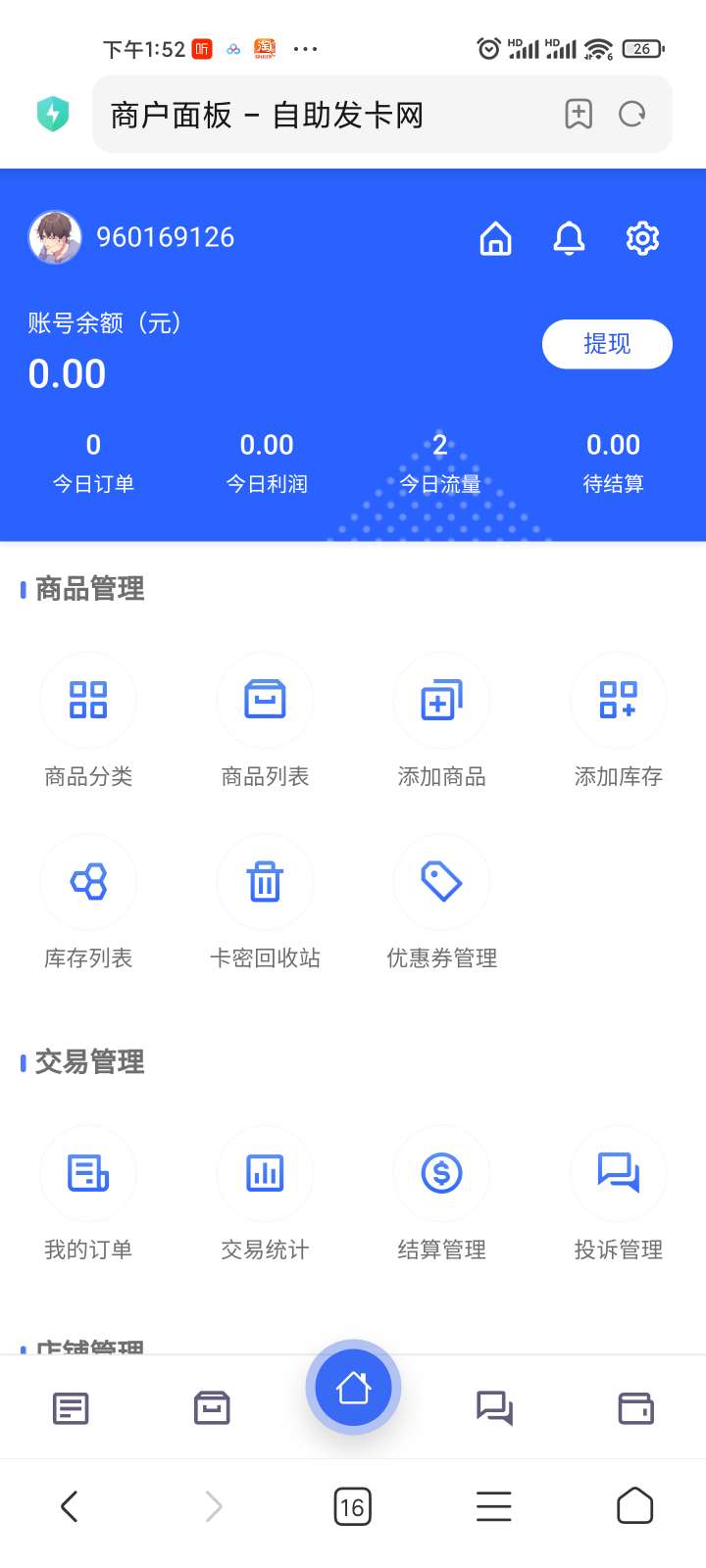Open the 库存列表 inventory list icon

88,881
